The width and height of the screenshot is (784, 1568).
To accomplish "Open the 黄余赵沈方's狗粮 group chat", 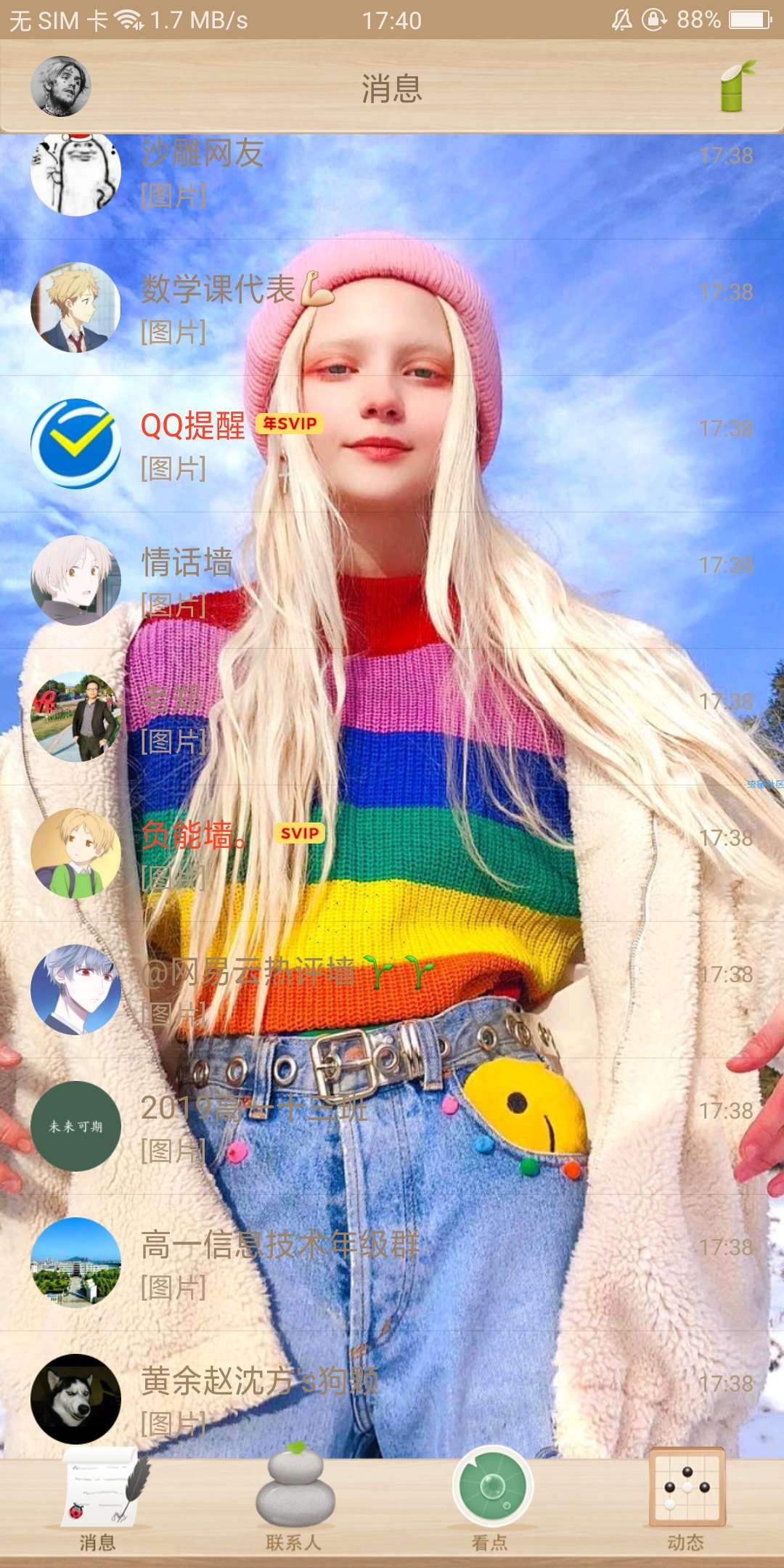I will click(392, 1400).
